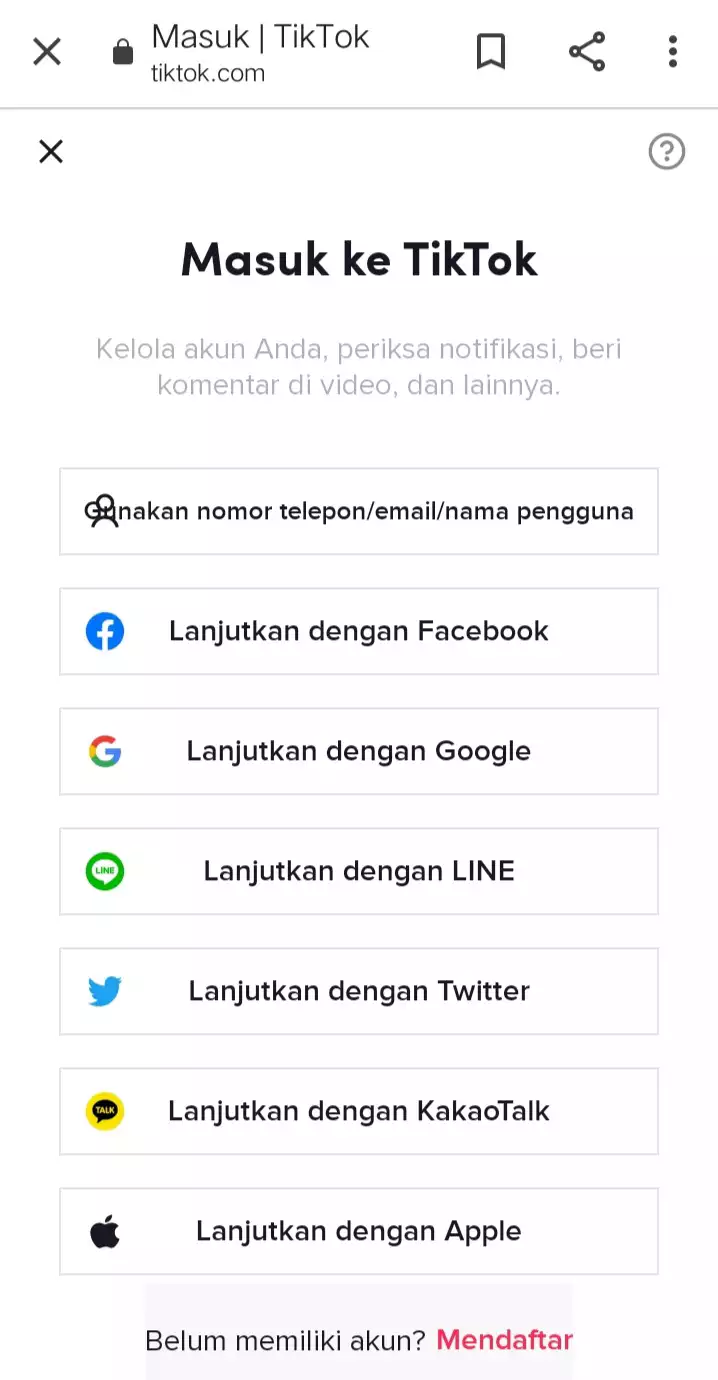Continue with Google account
This screenshot has height=1380, width=718.
click(359, 751)
